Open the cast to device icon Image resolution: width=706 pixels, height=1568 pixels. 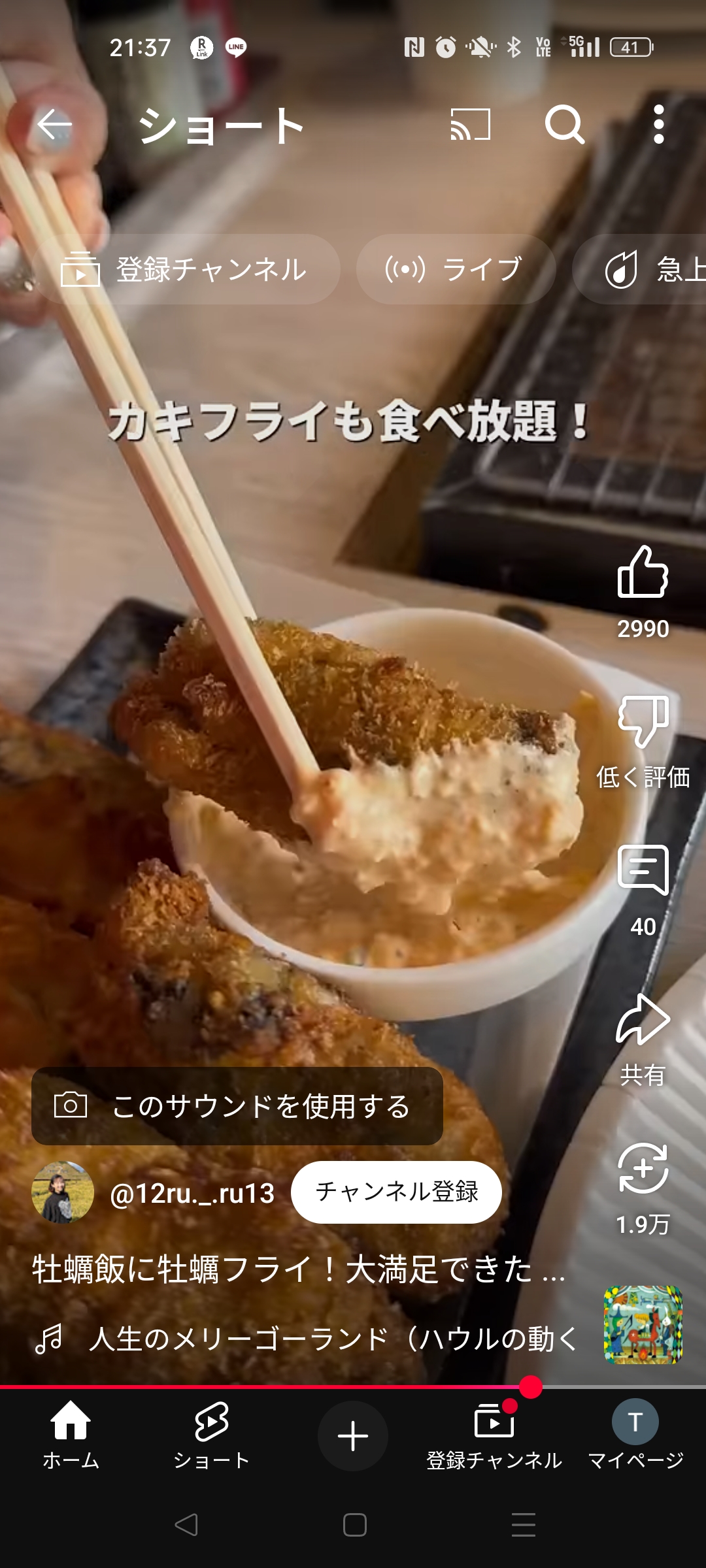tap(470, 124)
